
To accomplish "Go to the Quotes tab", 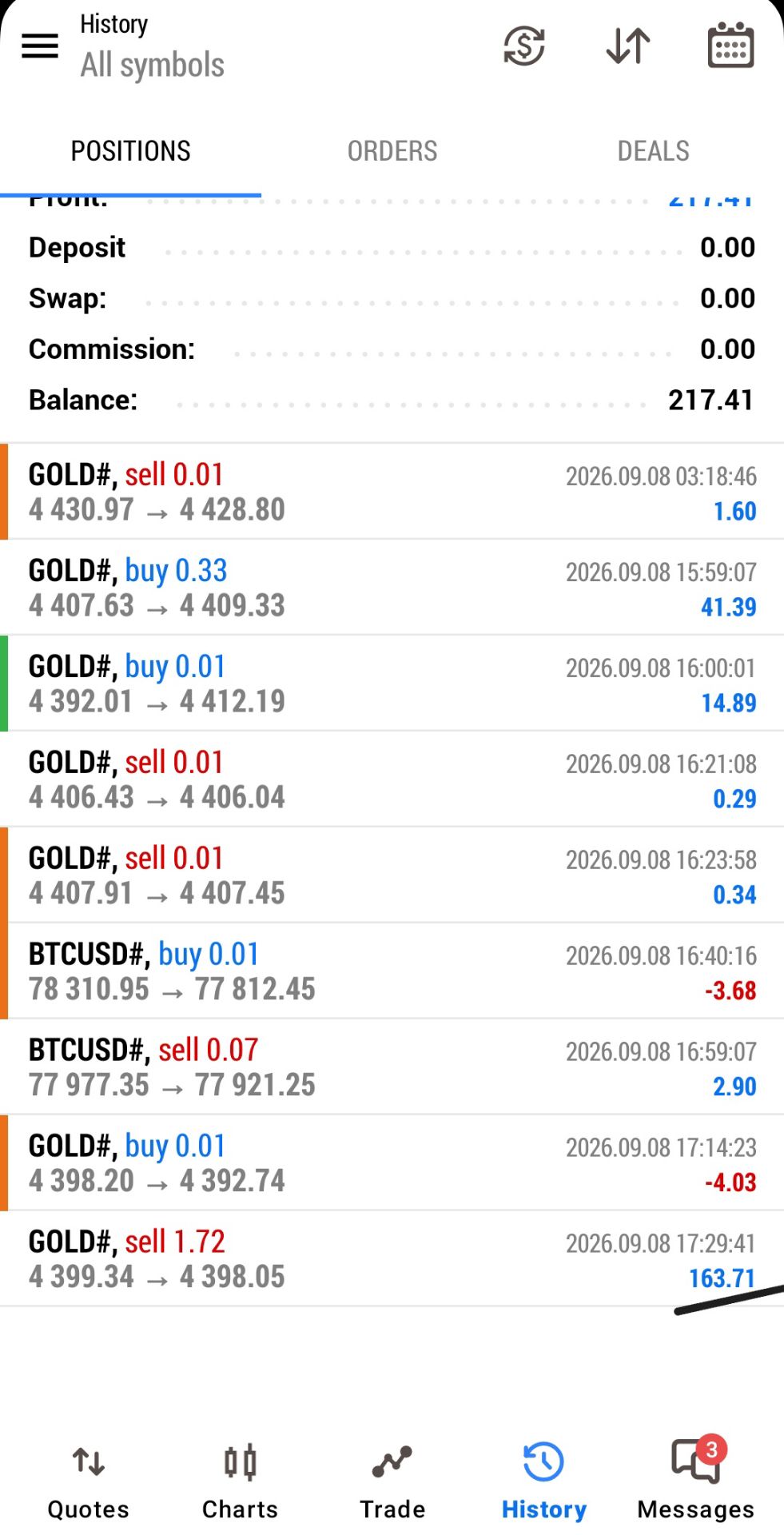I will coord(88,1482).
